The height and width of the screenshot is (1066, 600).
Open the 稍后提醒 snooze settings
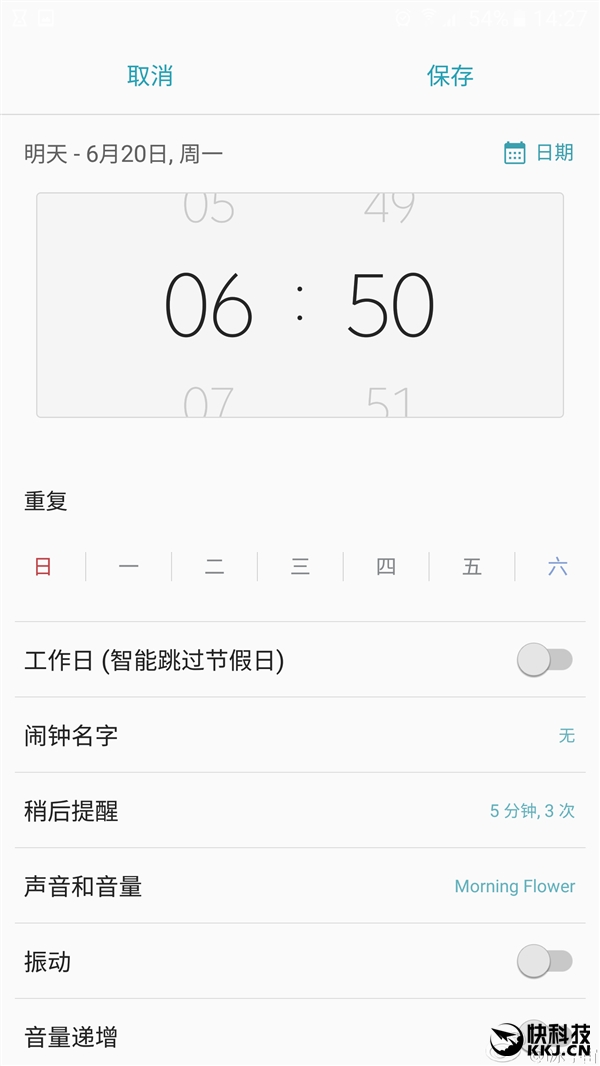coord(300,811)
